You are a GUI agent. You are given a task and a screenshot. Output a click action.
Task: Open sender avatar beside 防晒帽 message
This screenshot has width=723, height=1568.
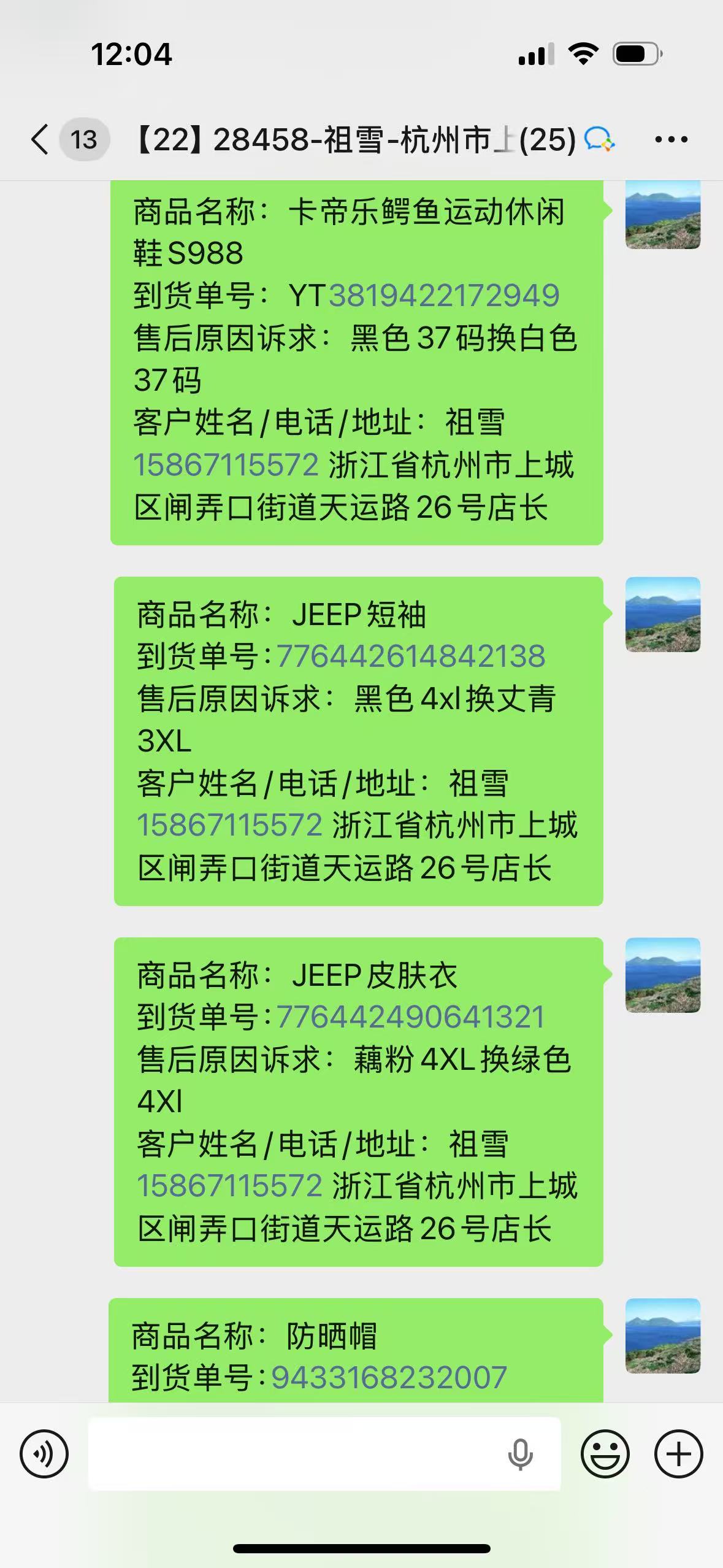tap(663, 1335)
